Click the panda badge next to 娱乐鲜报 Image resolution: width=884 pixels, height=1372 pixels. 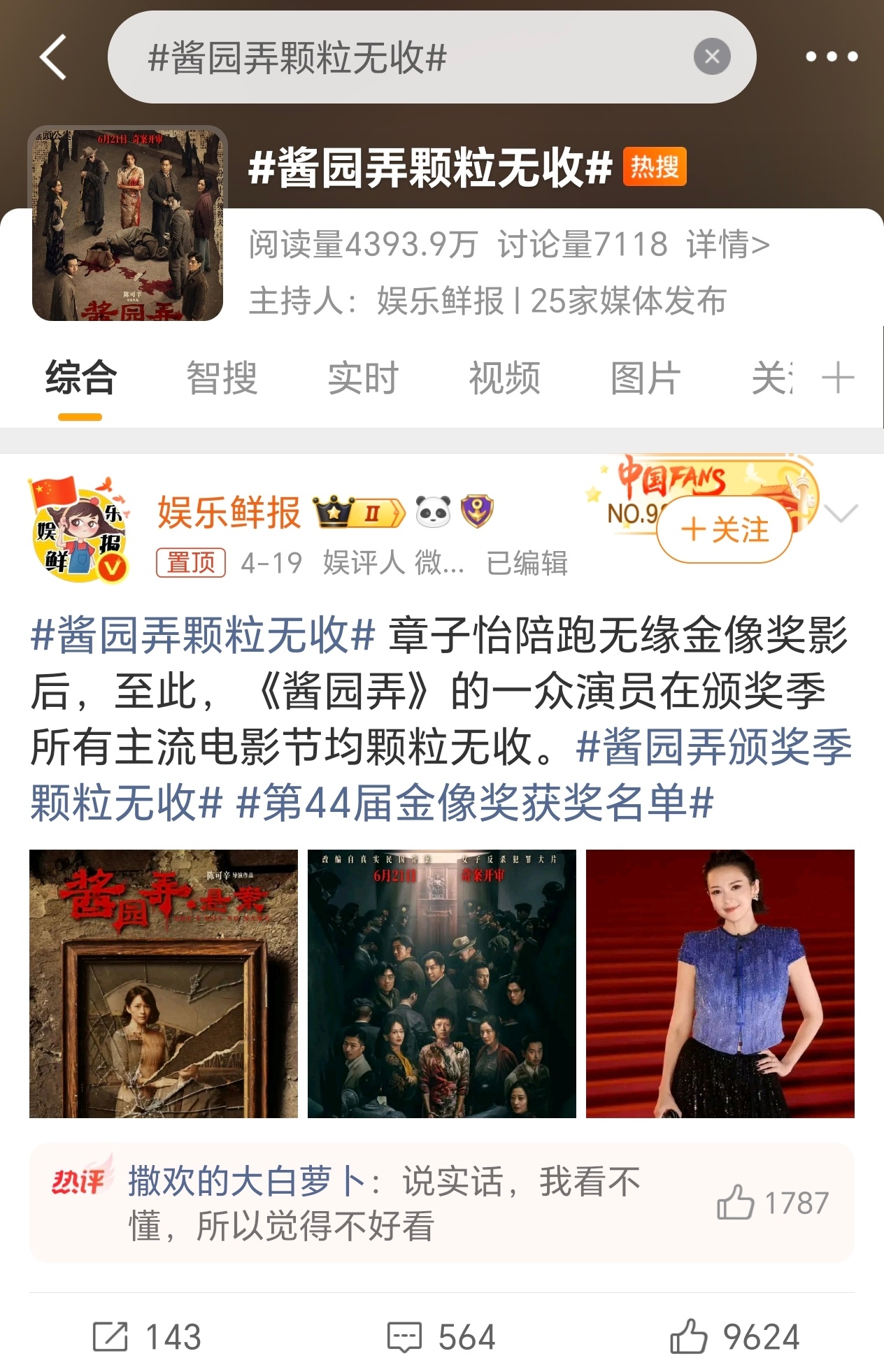[435, 513]
